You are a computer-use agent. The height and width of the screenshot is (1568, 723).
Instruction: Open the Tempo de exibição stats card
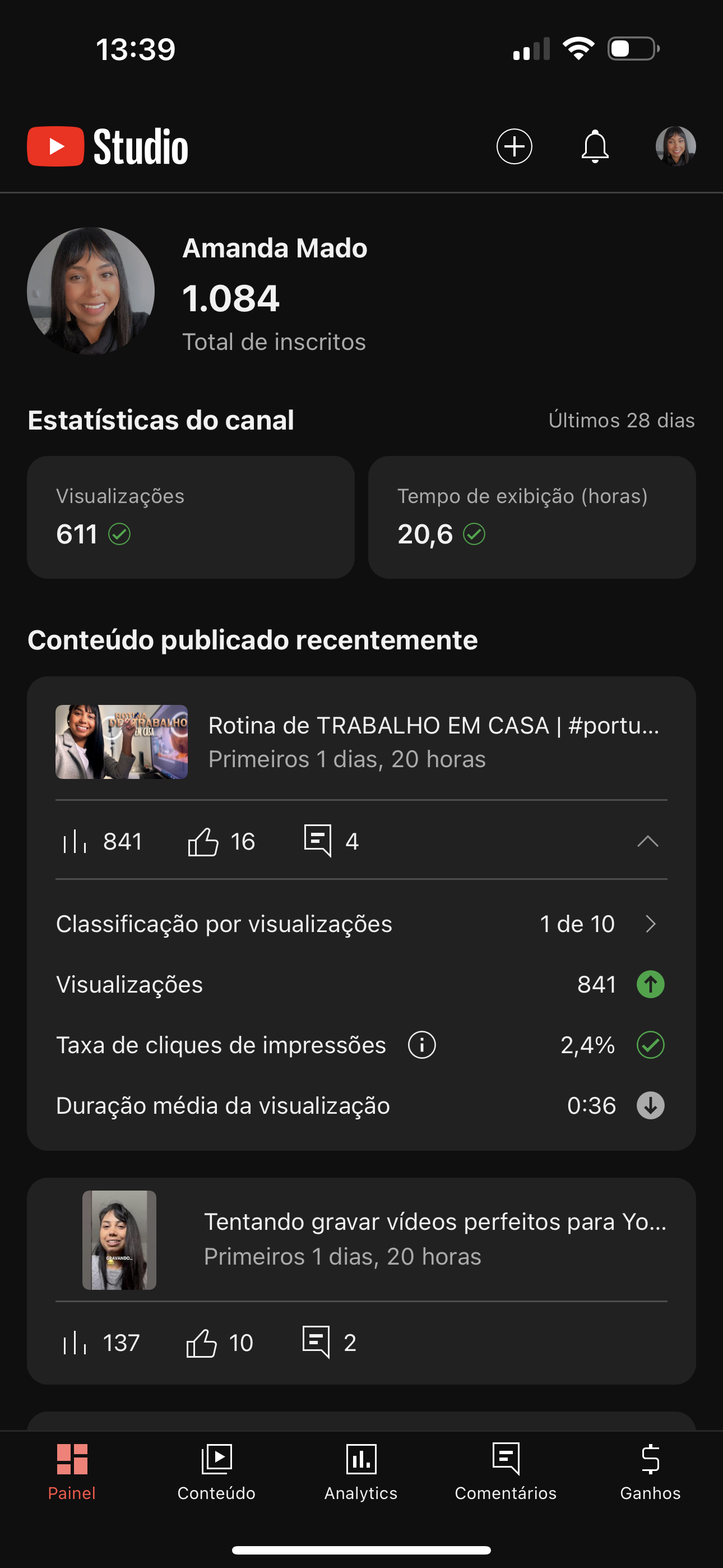(531, 518)
